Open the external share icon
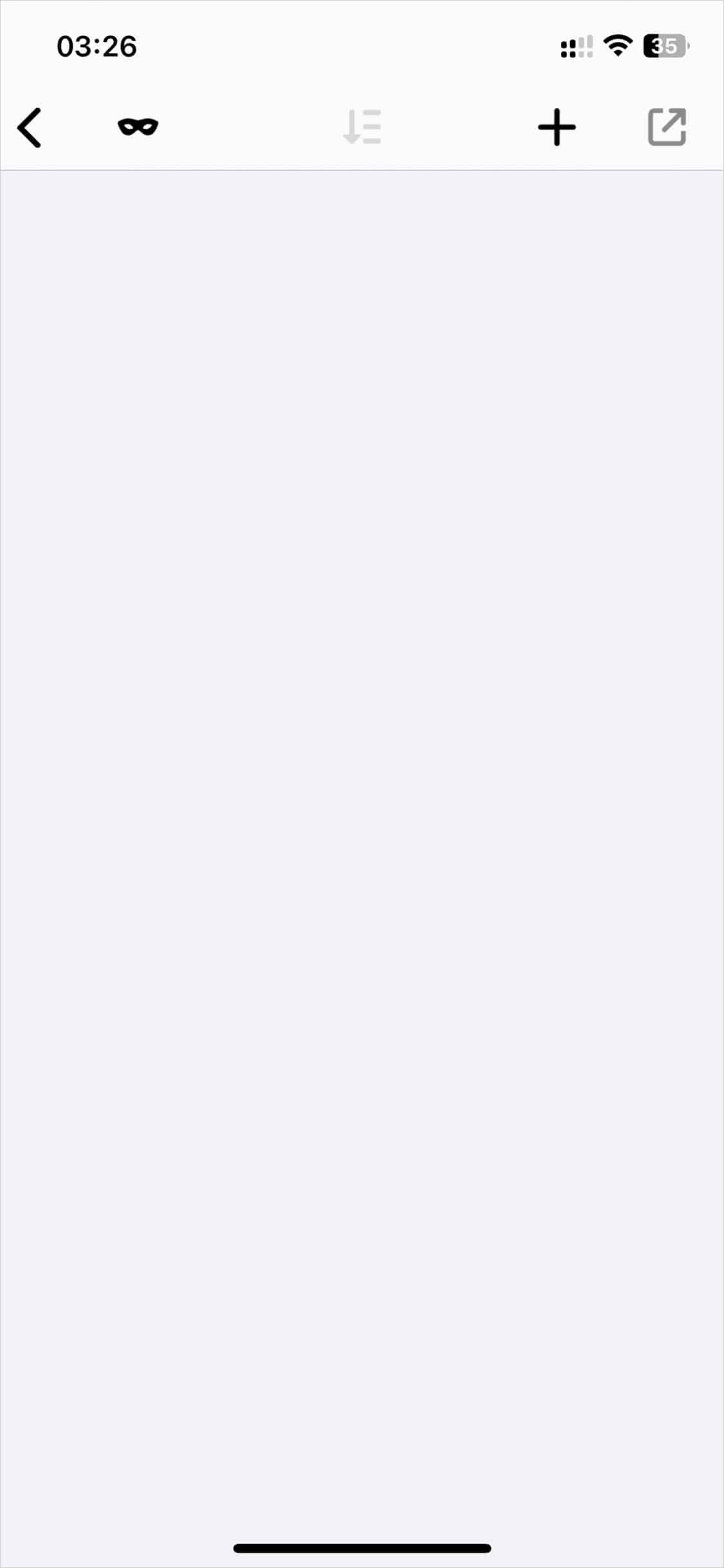 (x=667, y=127)
